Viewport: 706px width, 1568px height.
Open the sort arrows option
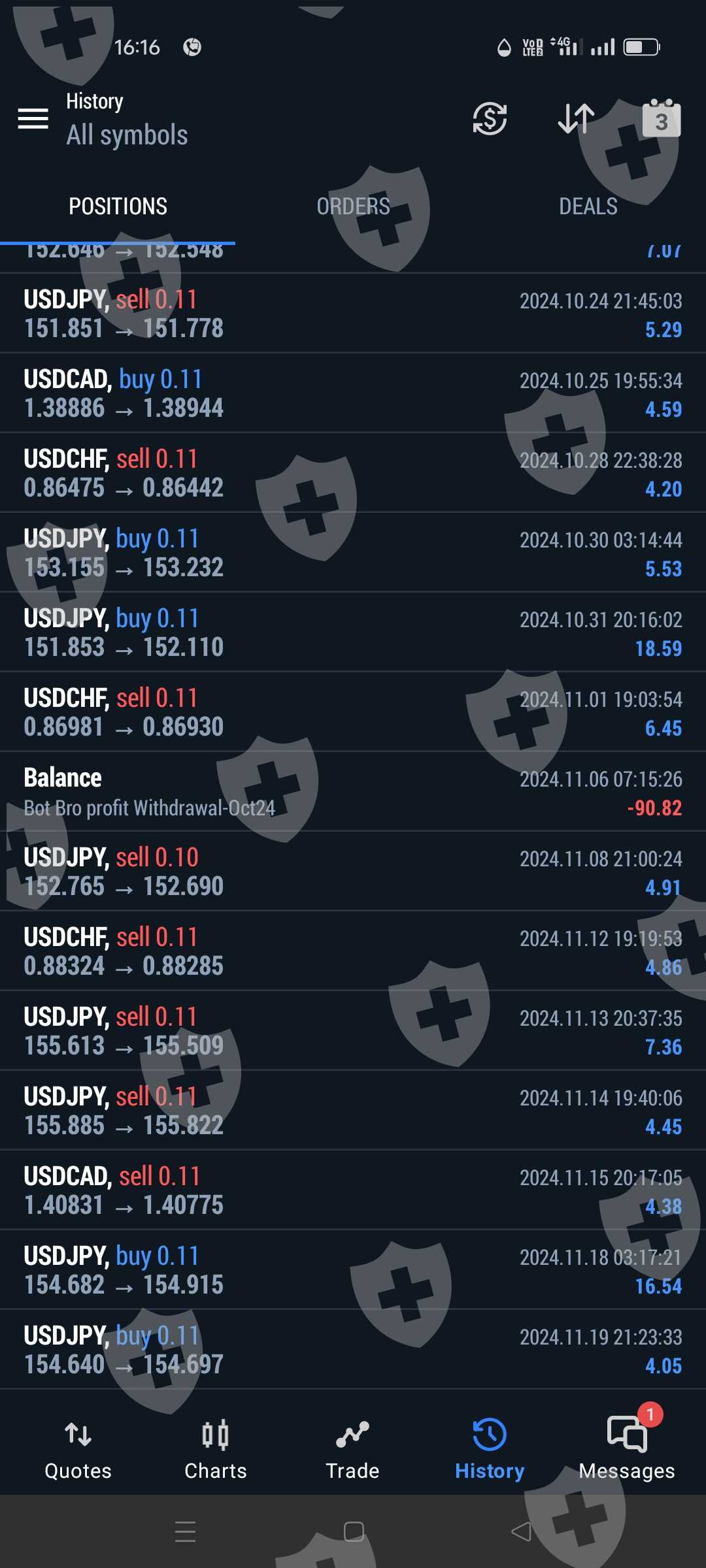pyautogui.click(x=576, y=119)
